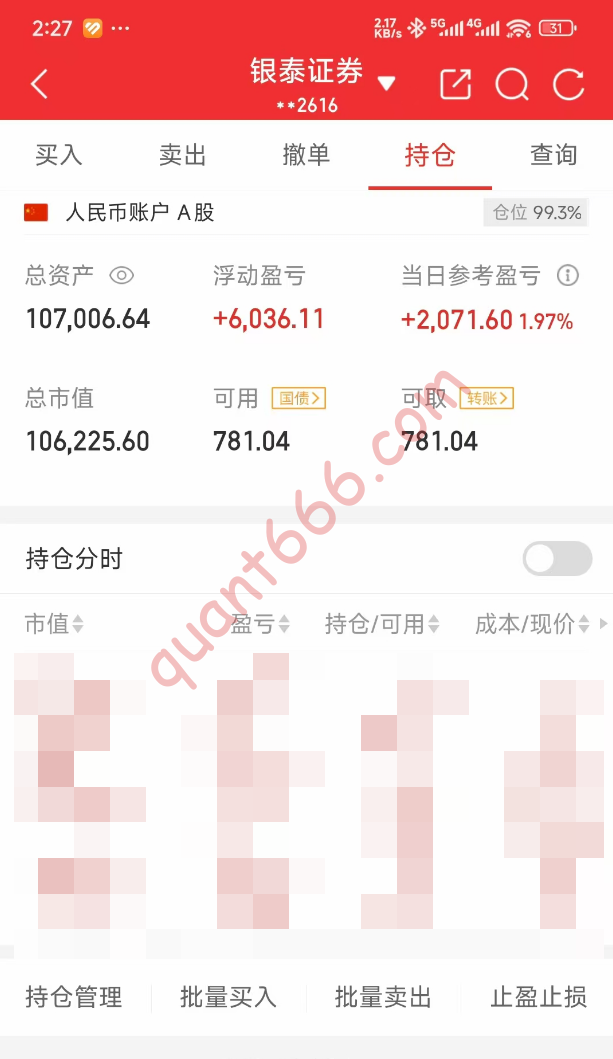The image size is (613, 1059).
Task: Open 持仓管理
Action: [x=74, y=997]
